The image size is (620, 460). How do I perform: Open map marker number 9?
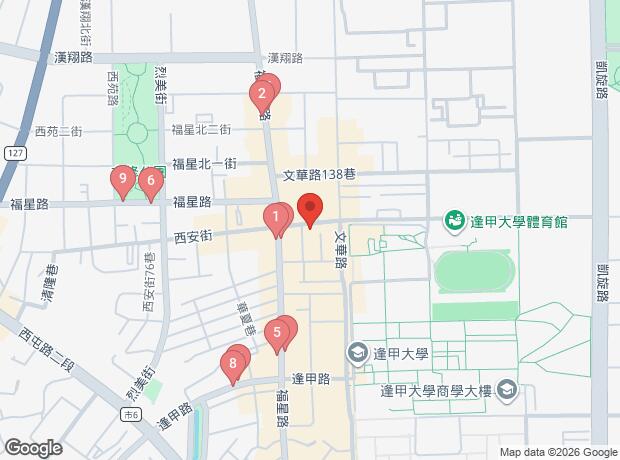(x=123, y=182)
